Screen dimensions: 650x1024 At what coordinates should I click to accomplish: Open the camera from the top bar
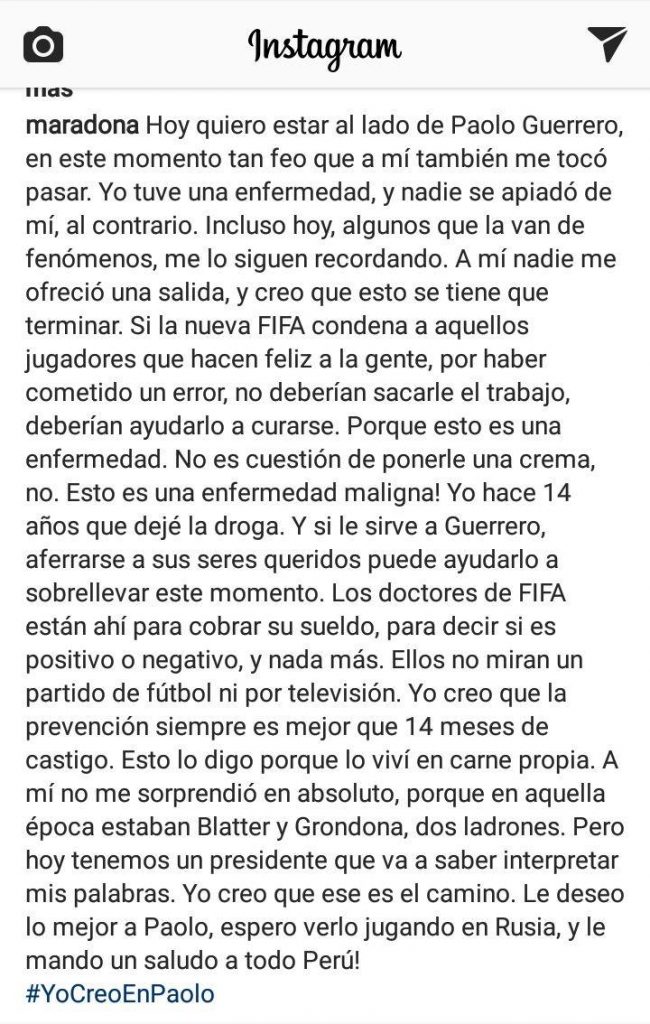coord(43,44)
